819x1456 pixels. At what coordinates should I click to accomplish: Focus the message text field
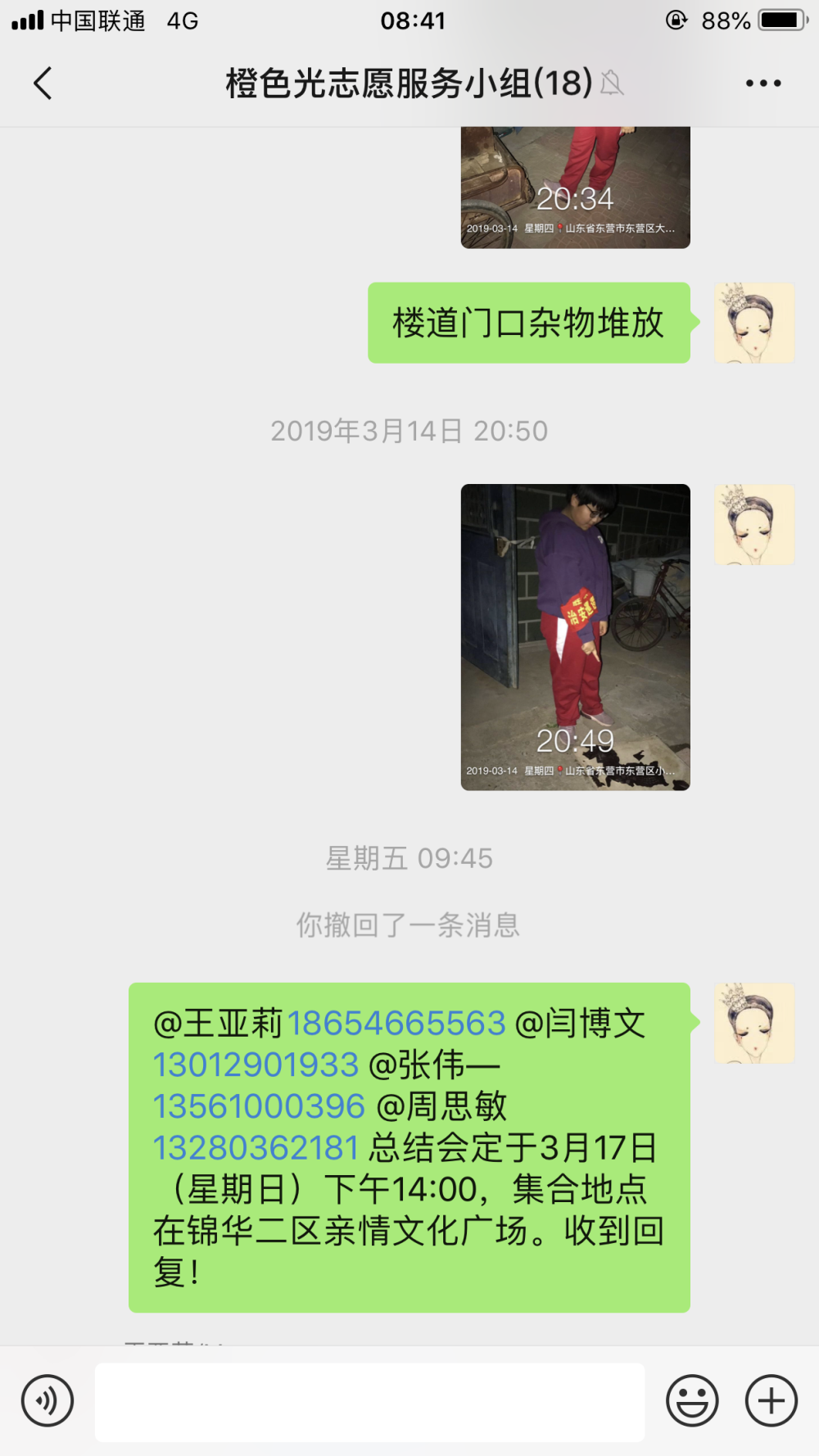pos(370,1402)
